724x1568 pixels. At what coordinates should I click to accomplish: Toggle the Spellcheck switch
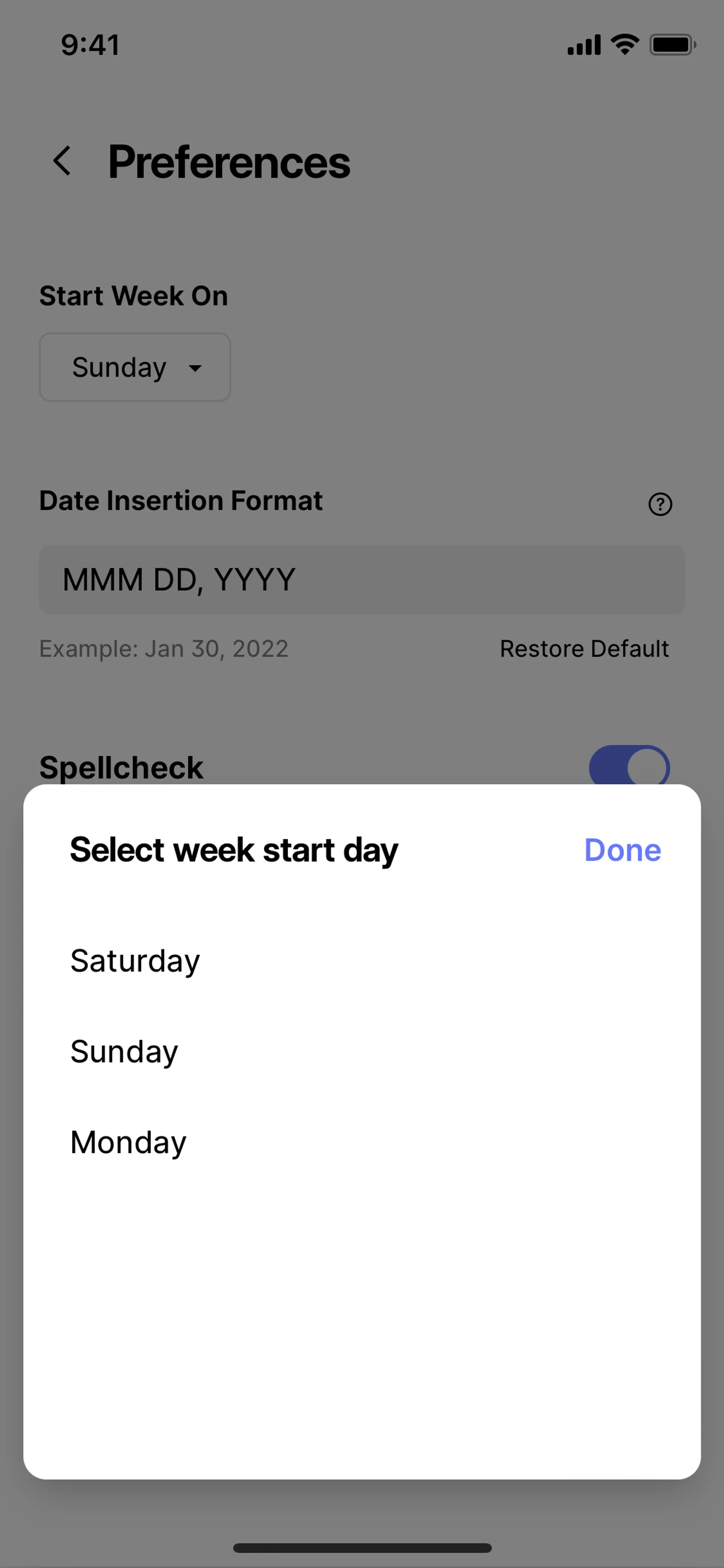[x=629, y=766]
